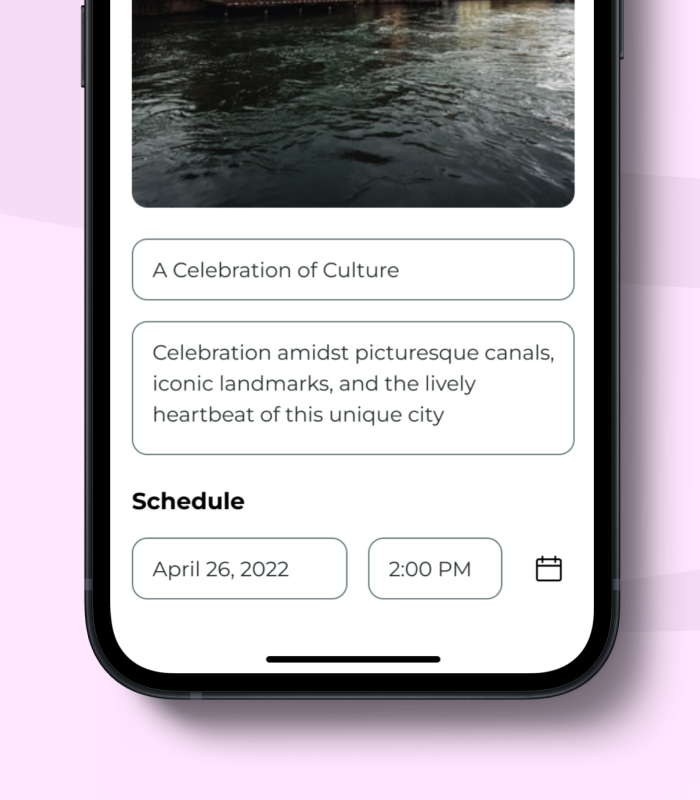Edit the title field 'A Celebration of Culture'

coord(353,270)
